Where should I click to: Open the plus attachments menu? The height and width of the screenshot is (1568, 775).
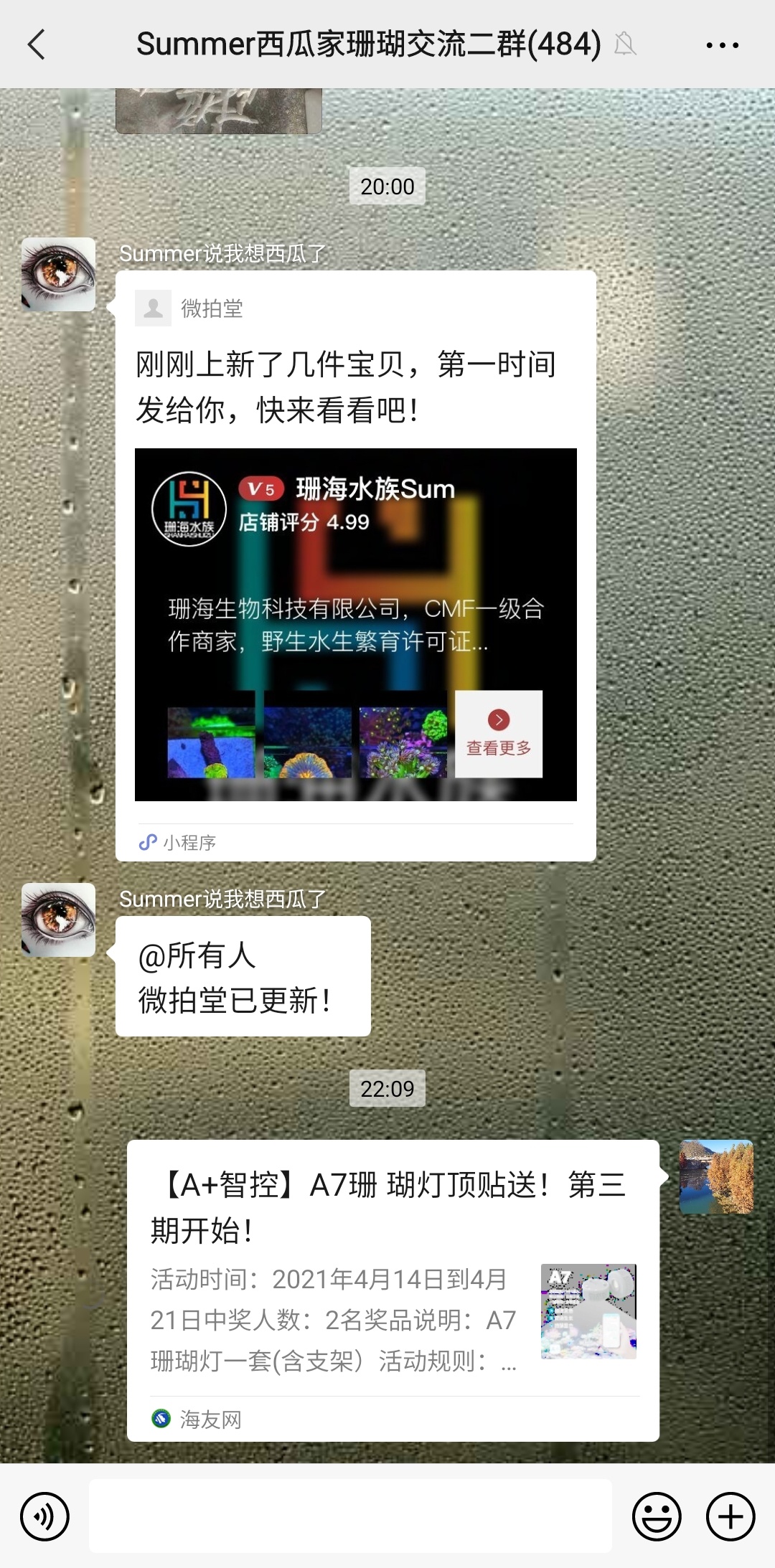731,1516
